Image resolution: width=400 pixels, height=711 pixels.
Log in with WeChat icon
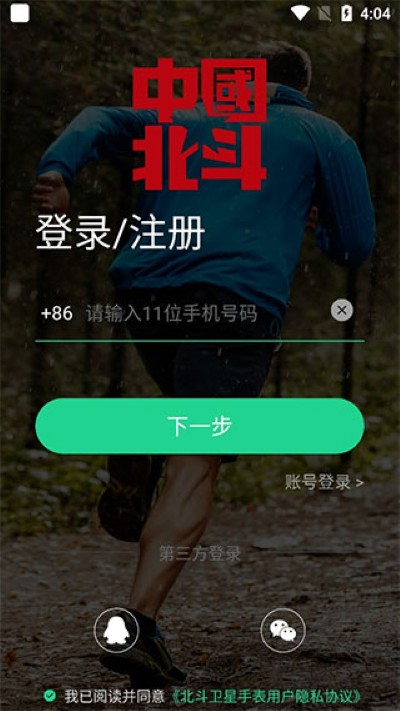point(283,630)
